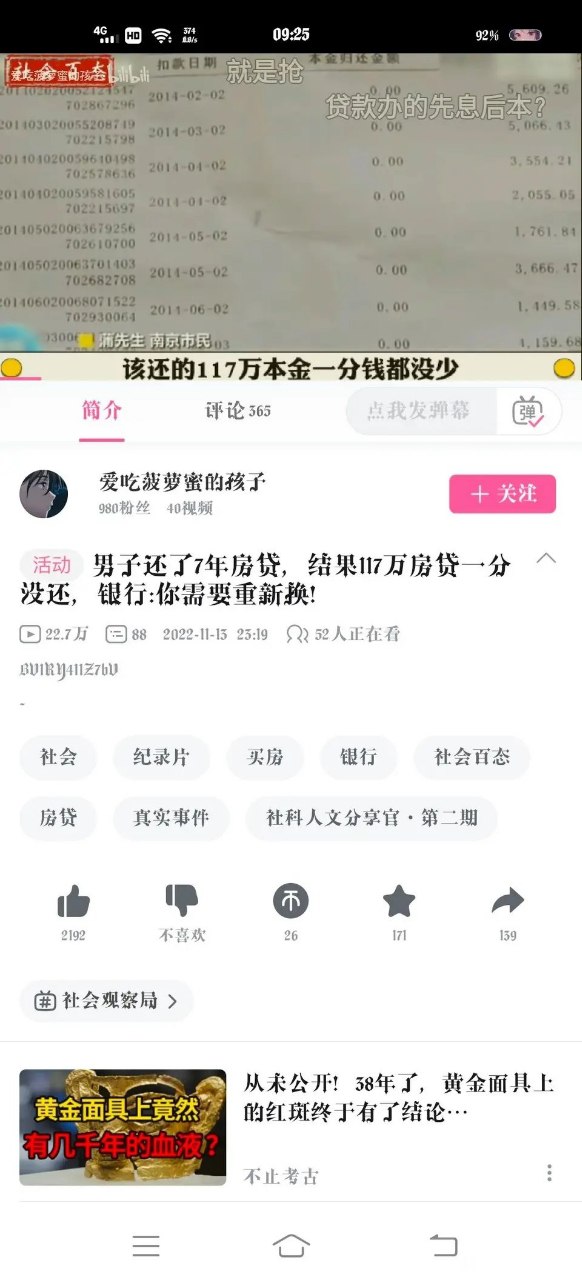Image resolution: width=582 pixels, height=1280 pixels.
Task: Add video to favorites with star
Action: [x=399, y=902]
